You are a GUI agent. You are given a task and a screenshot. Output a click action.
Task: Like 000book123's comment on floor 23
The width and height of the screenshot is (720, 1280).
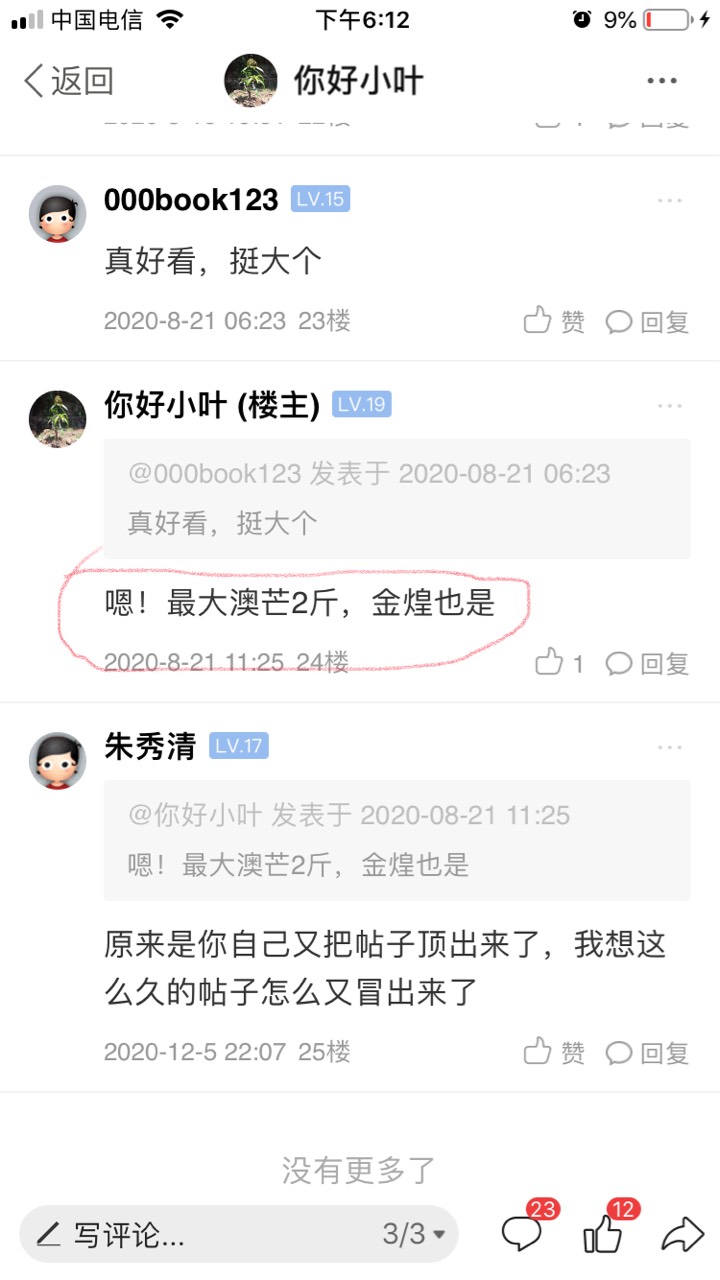pyautogui.click(x=554, y=321)
